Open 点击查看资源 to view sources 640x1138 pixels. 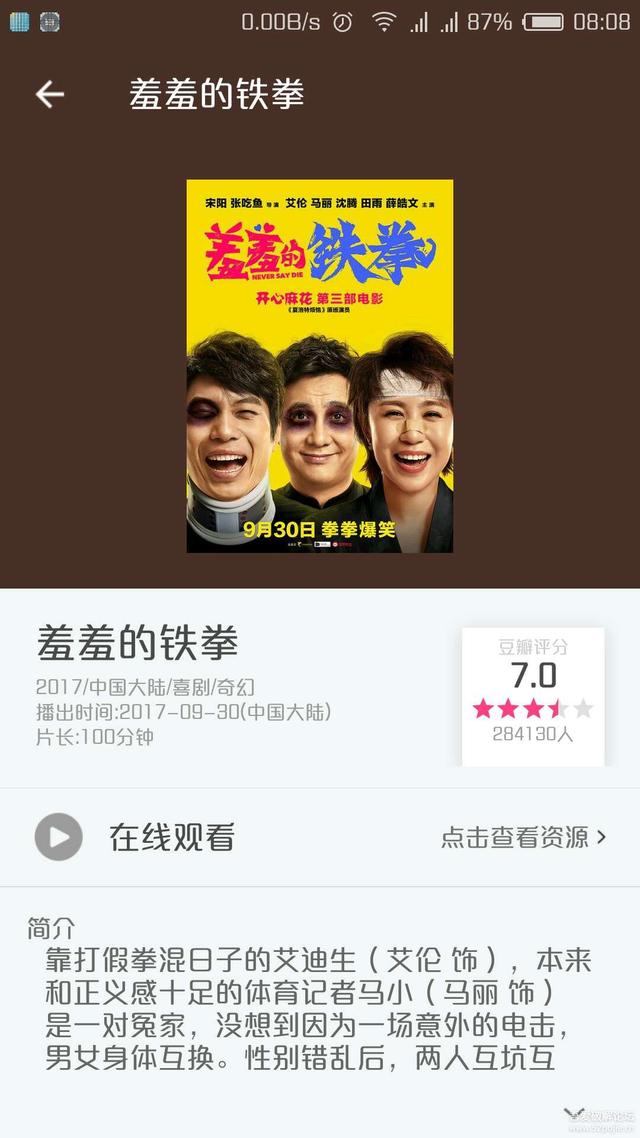[523, 837]
